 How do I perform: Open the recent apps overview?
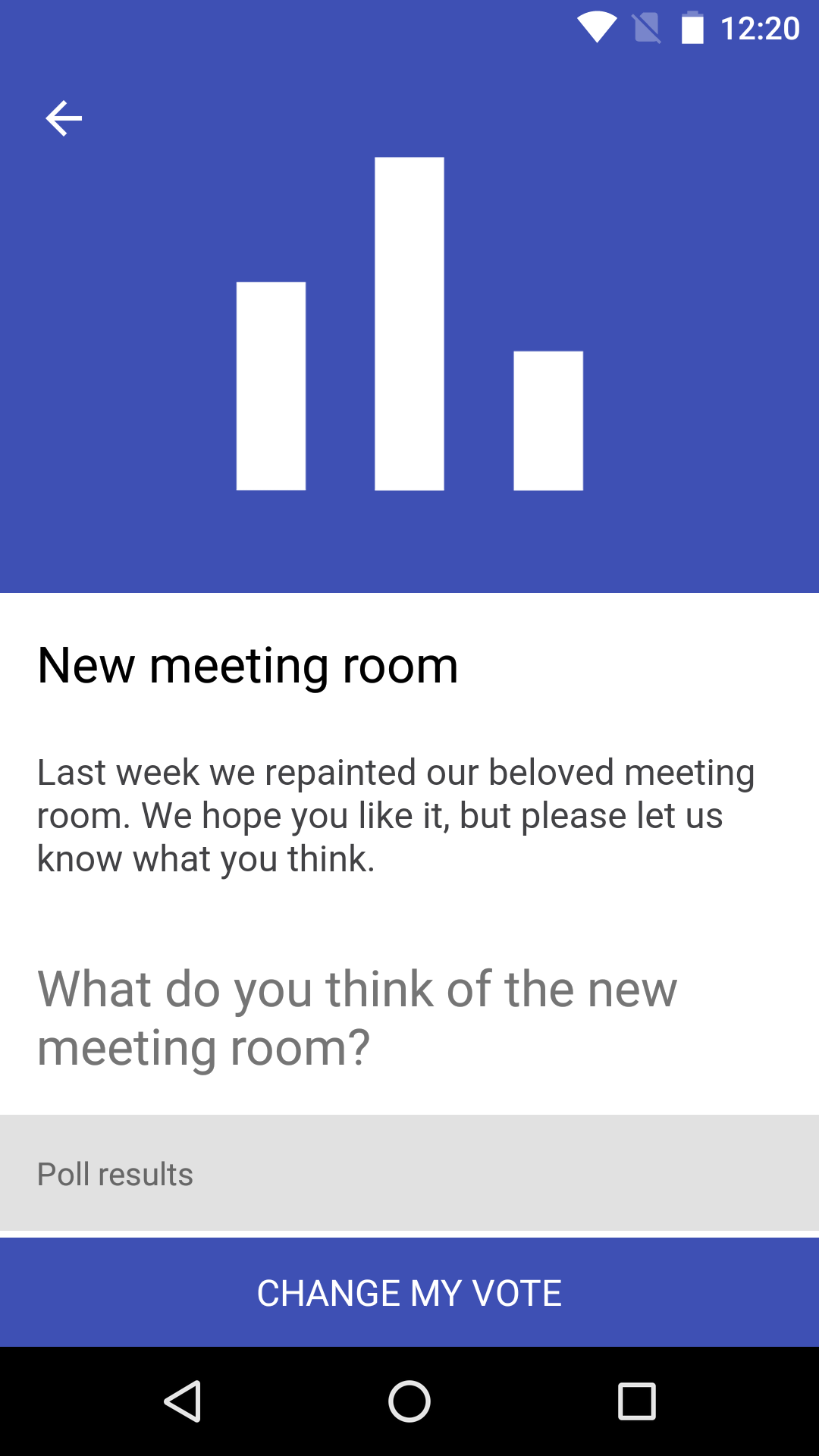click(636, 1401)
